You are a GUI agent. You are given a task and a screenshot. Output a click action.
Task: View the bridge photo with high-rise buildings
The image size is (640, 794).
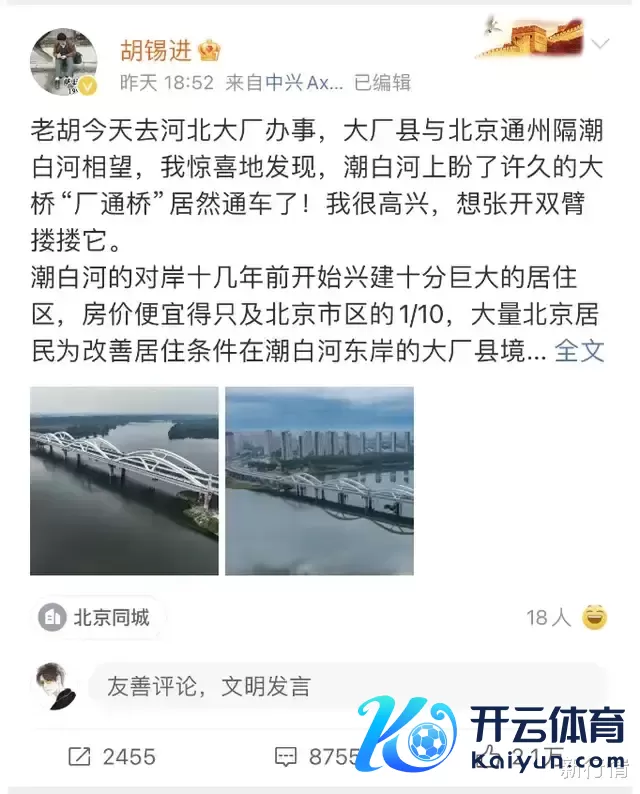pyautogui.click(x=319, y=481)
